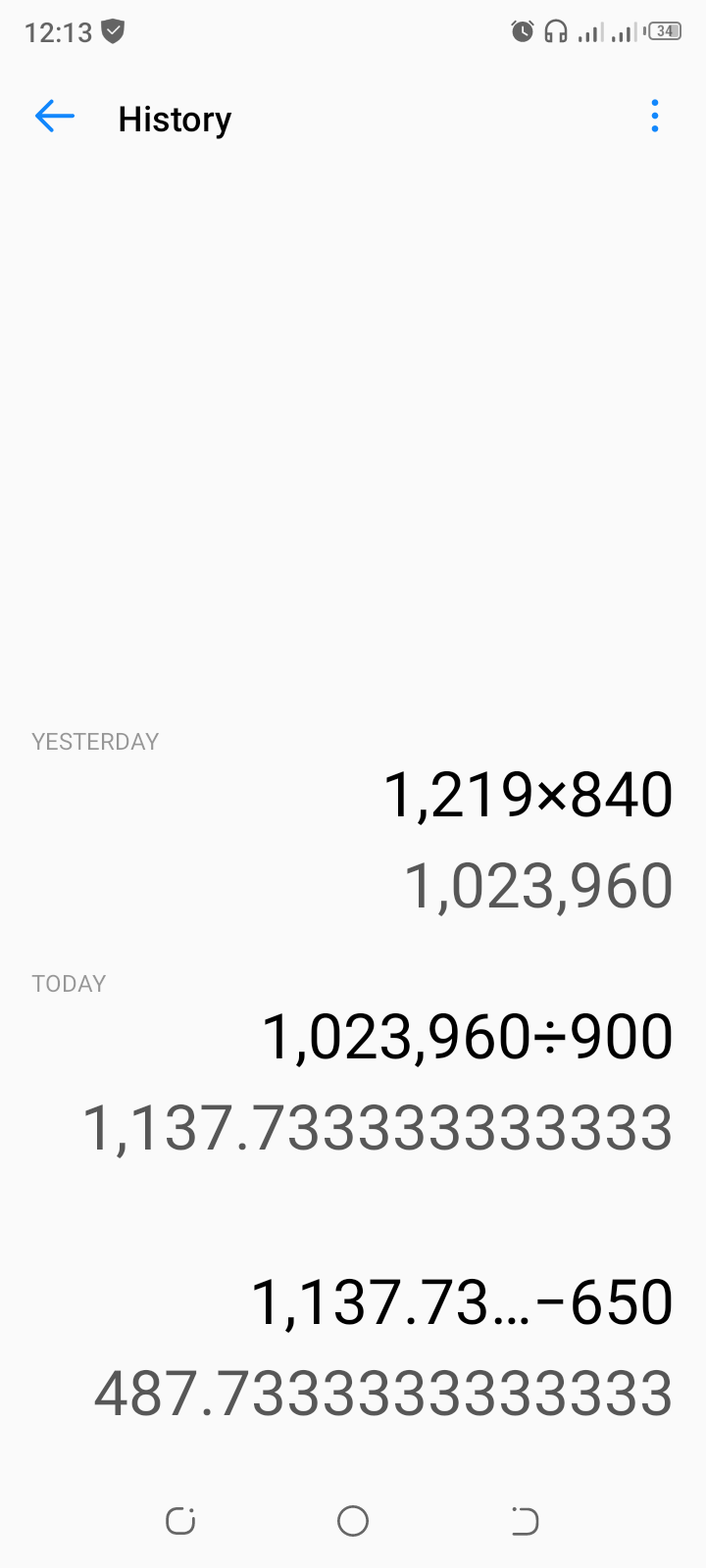The width and height of the screenshot is (706, 1568).
Task: Tap the History title text
Action: tap(174, 119)
